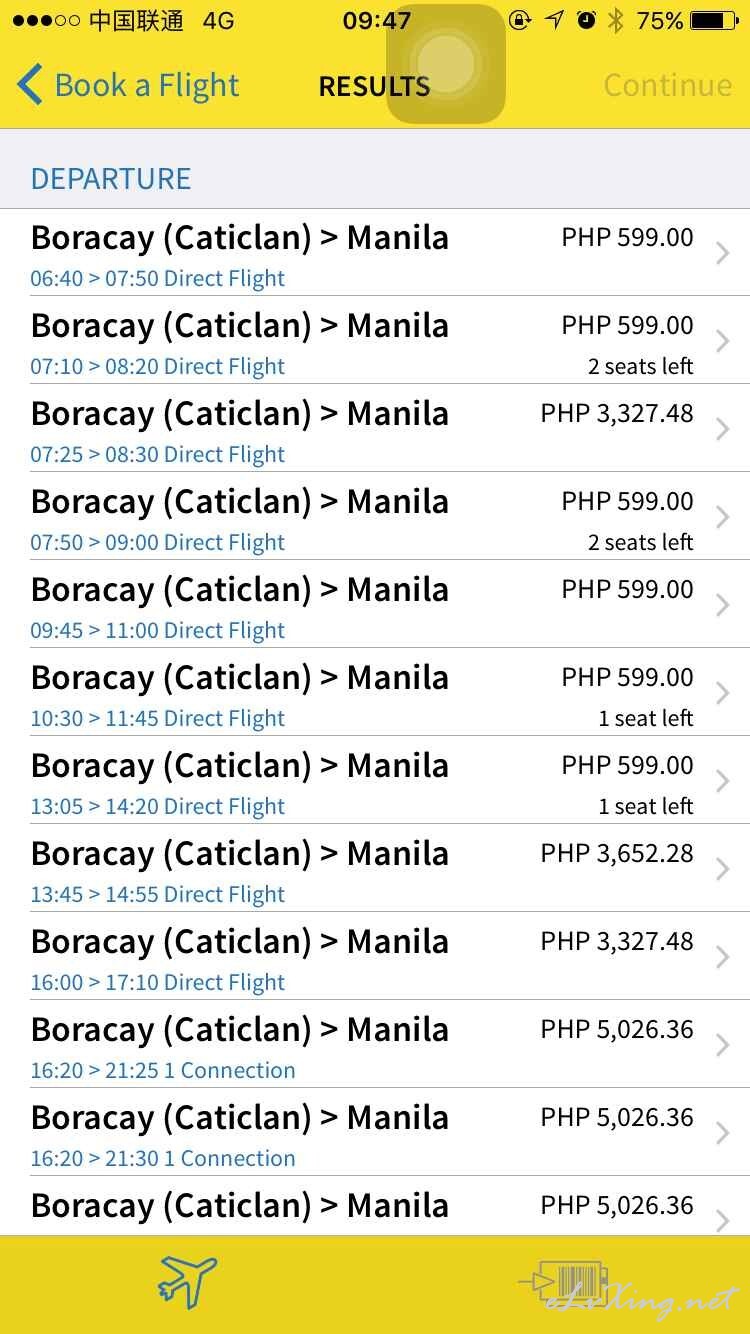Tap the AssistiveTouch floating button
The image size is (750, 1334).
[446, 64]
